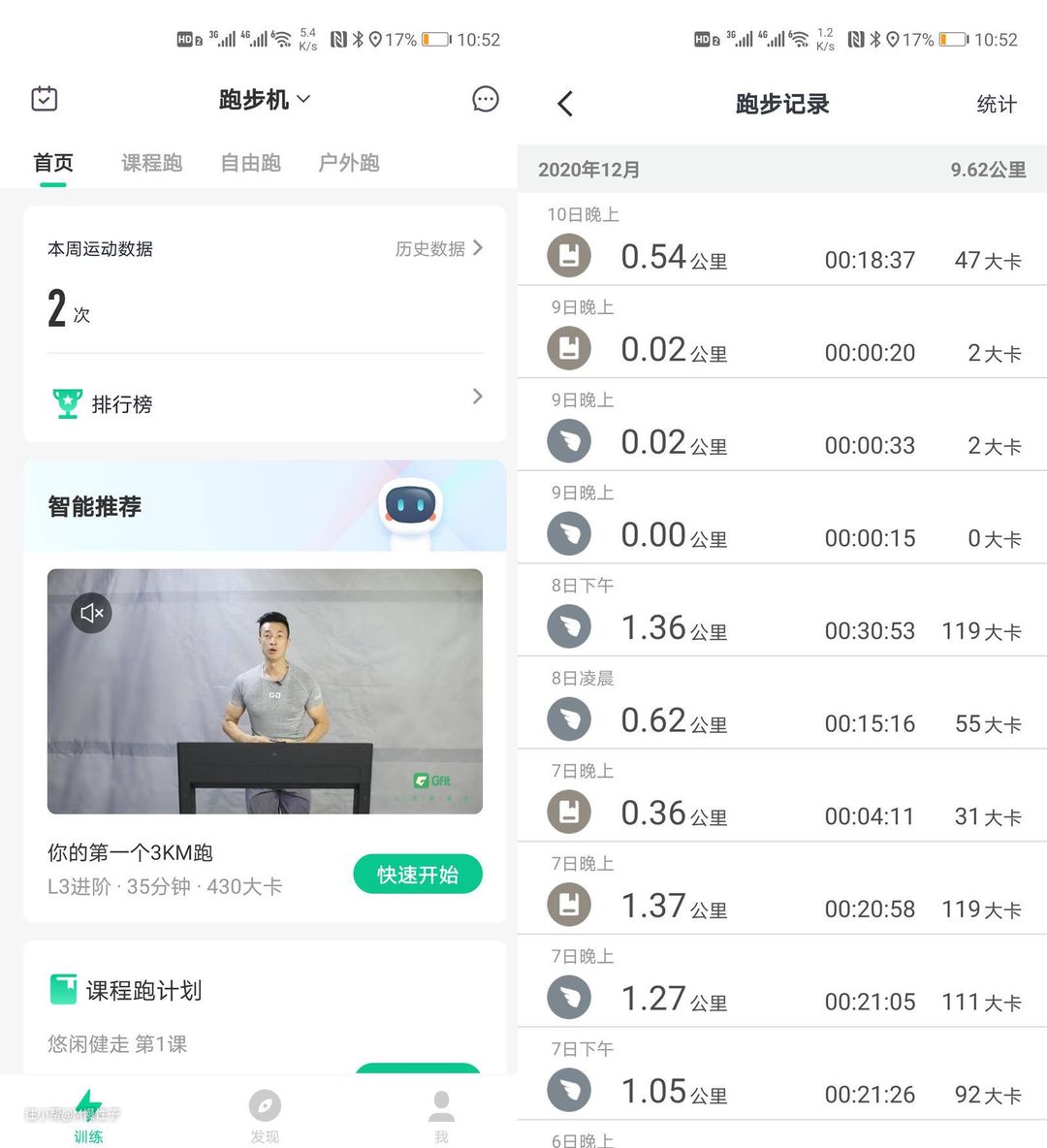The height and width of the screenshot is (1148, 1047).
Task: Switch to the 自由跑 tab
Action: click(x=250, y=163)
